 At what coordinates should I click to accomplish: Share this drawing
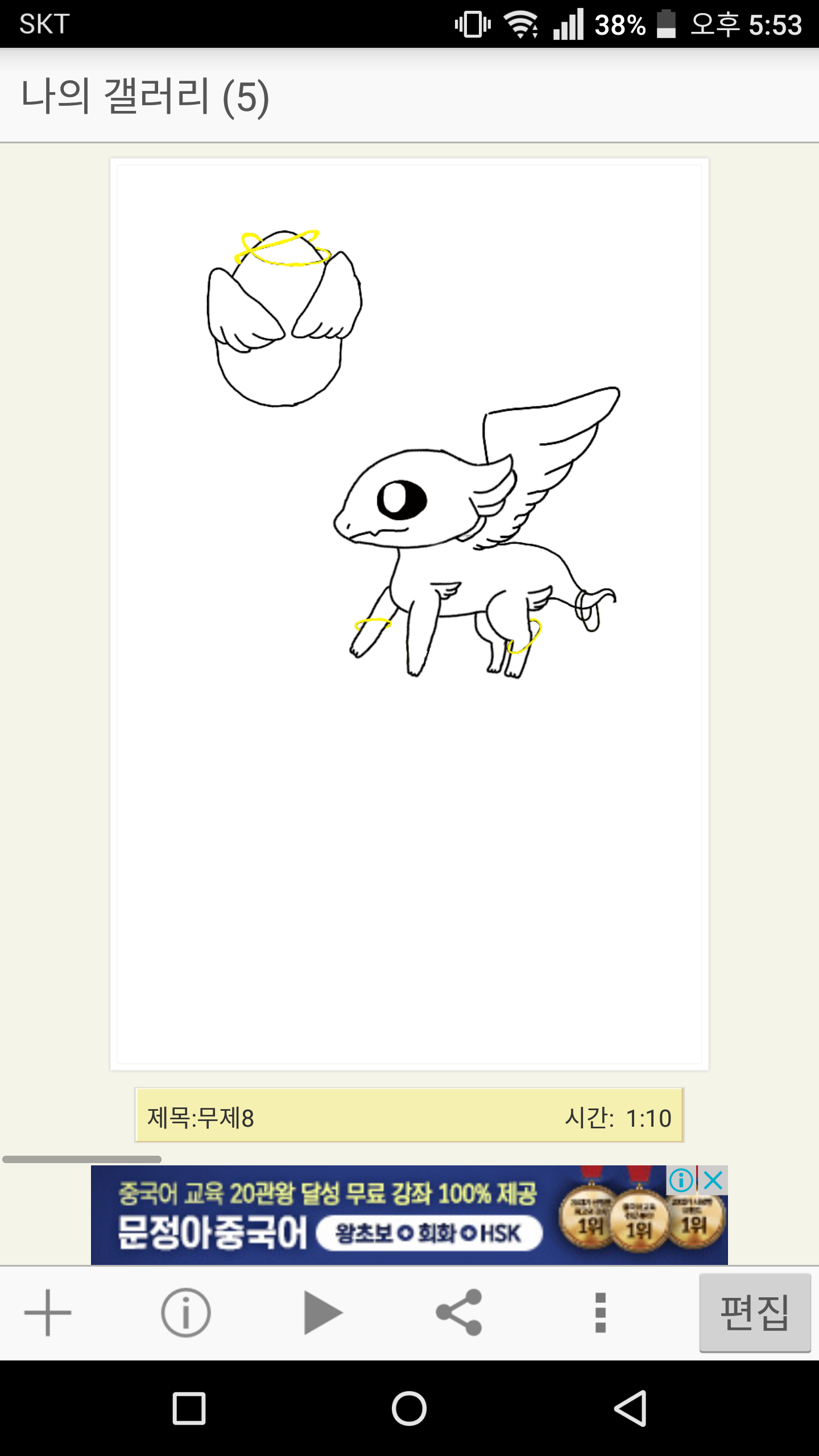coord(459,1313)
